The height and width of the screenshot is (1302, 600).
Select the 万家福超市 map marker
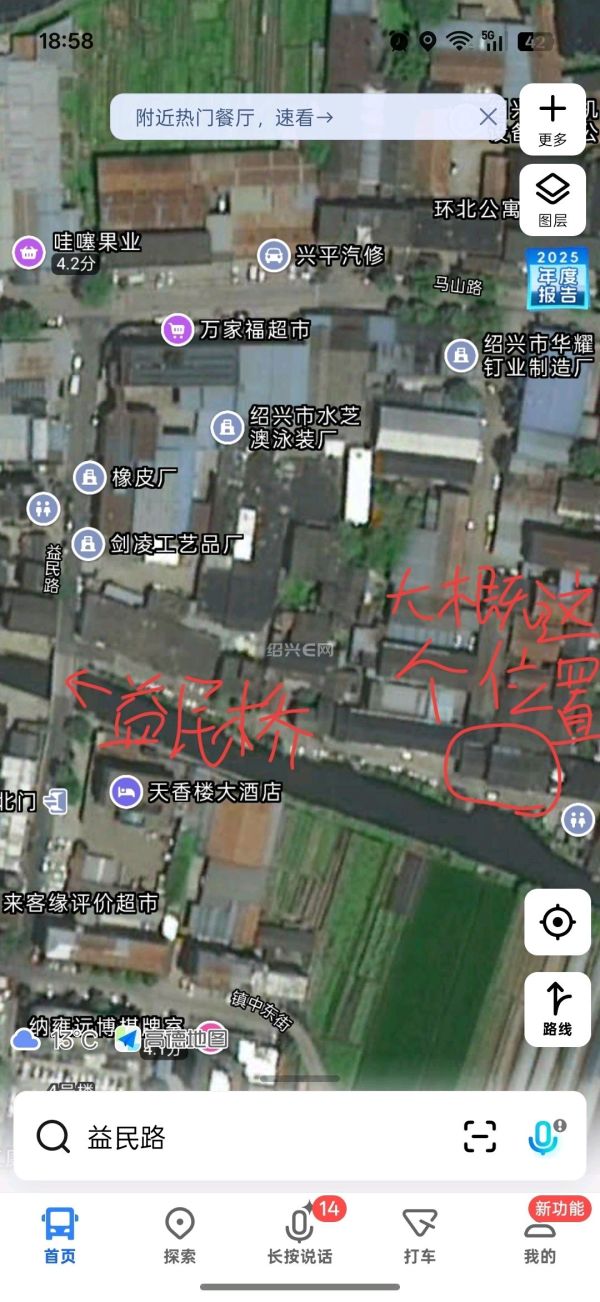click(178, 329)
